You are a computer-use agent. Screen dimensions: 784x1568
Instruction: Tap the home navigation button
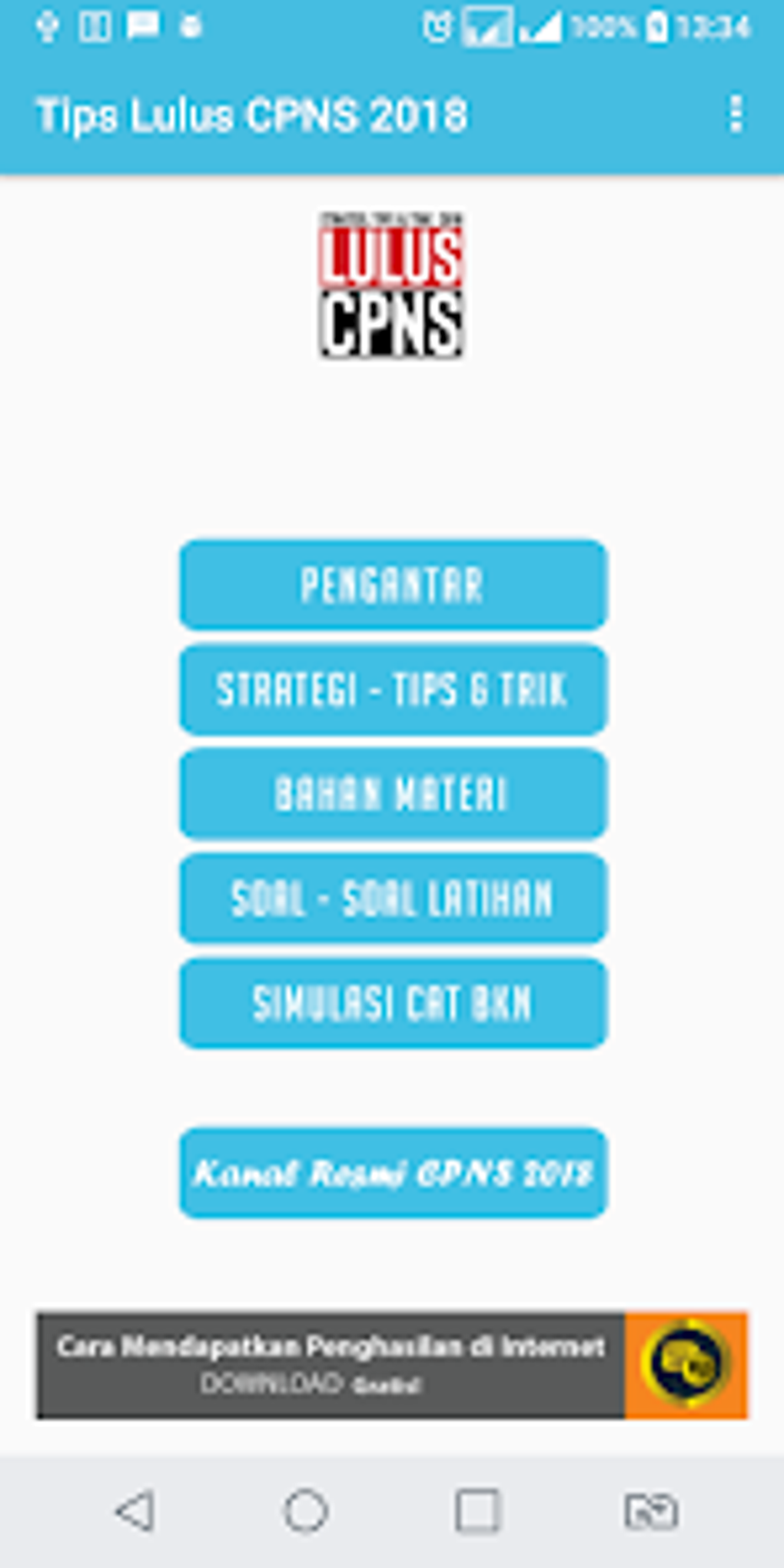306,1512
